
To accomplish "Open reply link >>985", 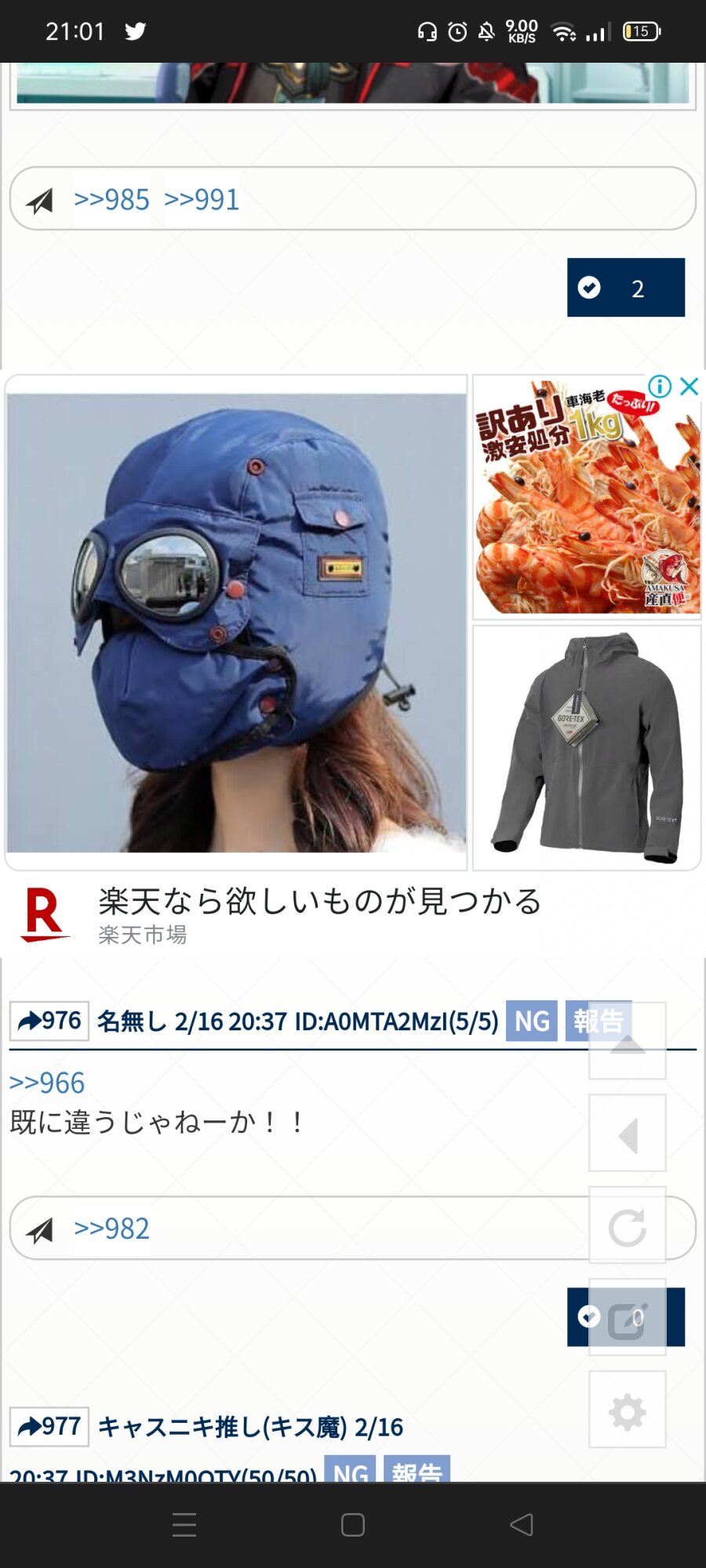I will coord(111,200).
